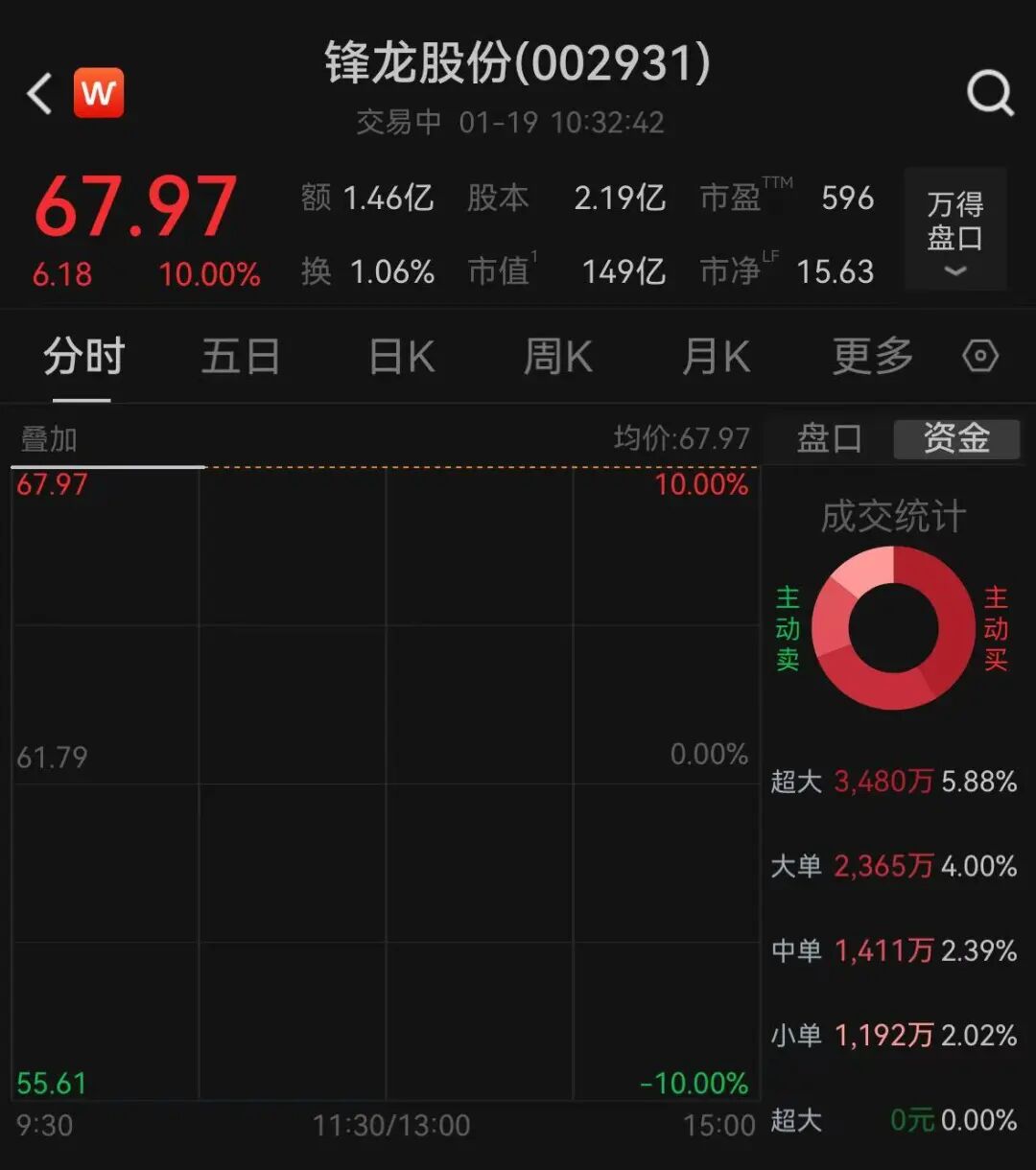Show the 月K chart tab
The width and height of the screenshot is (1036, 1170).
click(x=716, y=358)
